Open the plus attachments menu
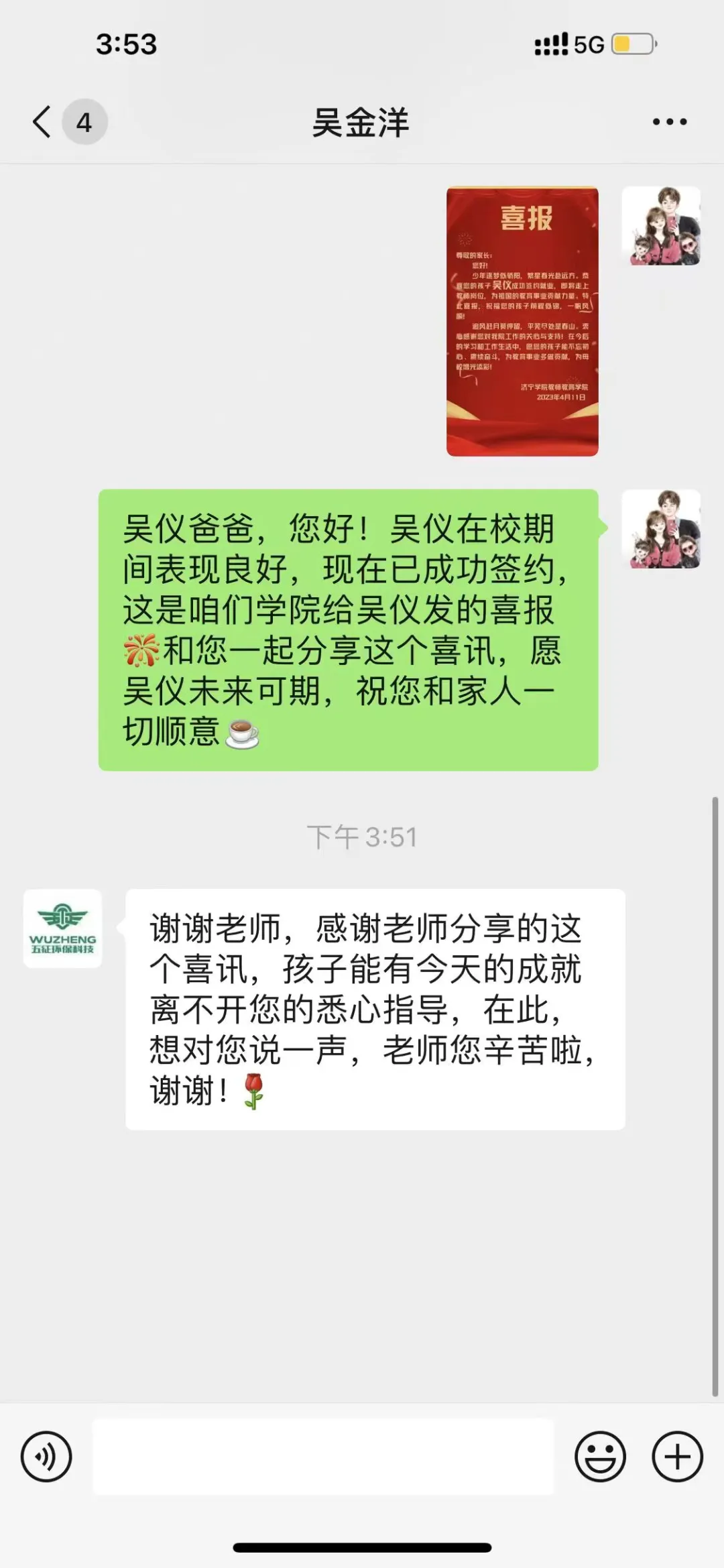Screen dimensions: 724x1568 (677, 1456)
